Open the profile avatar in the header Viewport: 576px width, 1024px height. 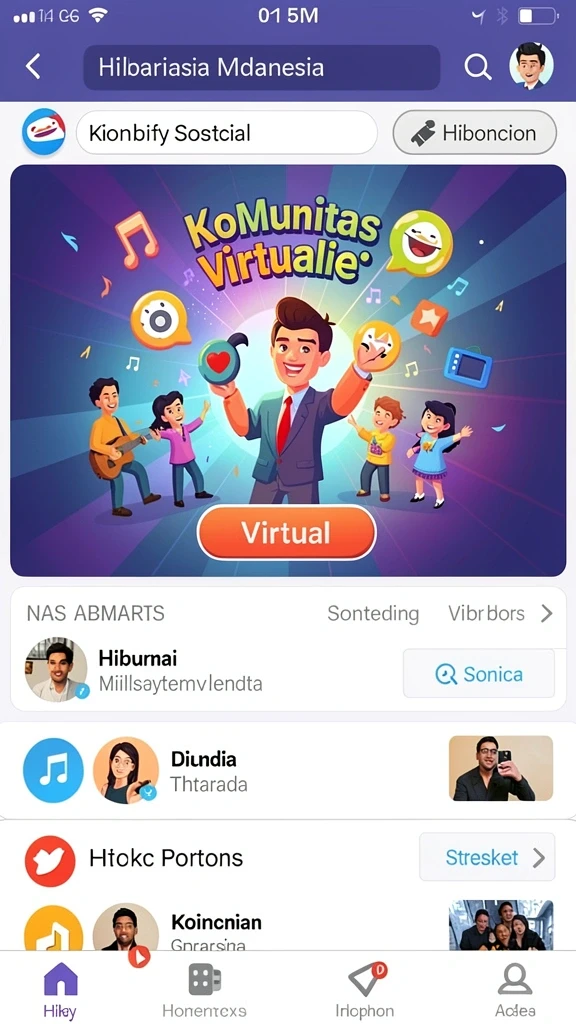tap(531, 67)
